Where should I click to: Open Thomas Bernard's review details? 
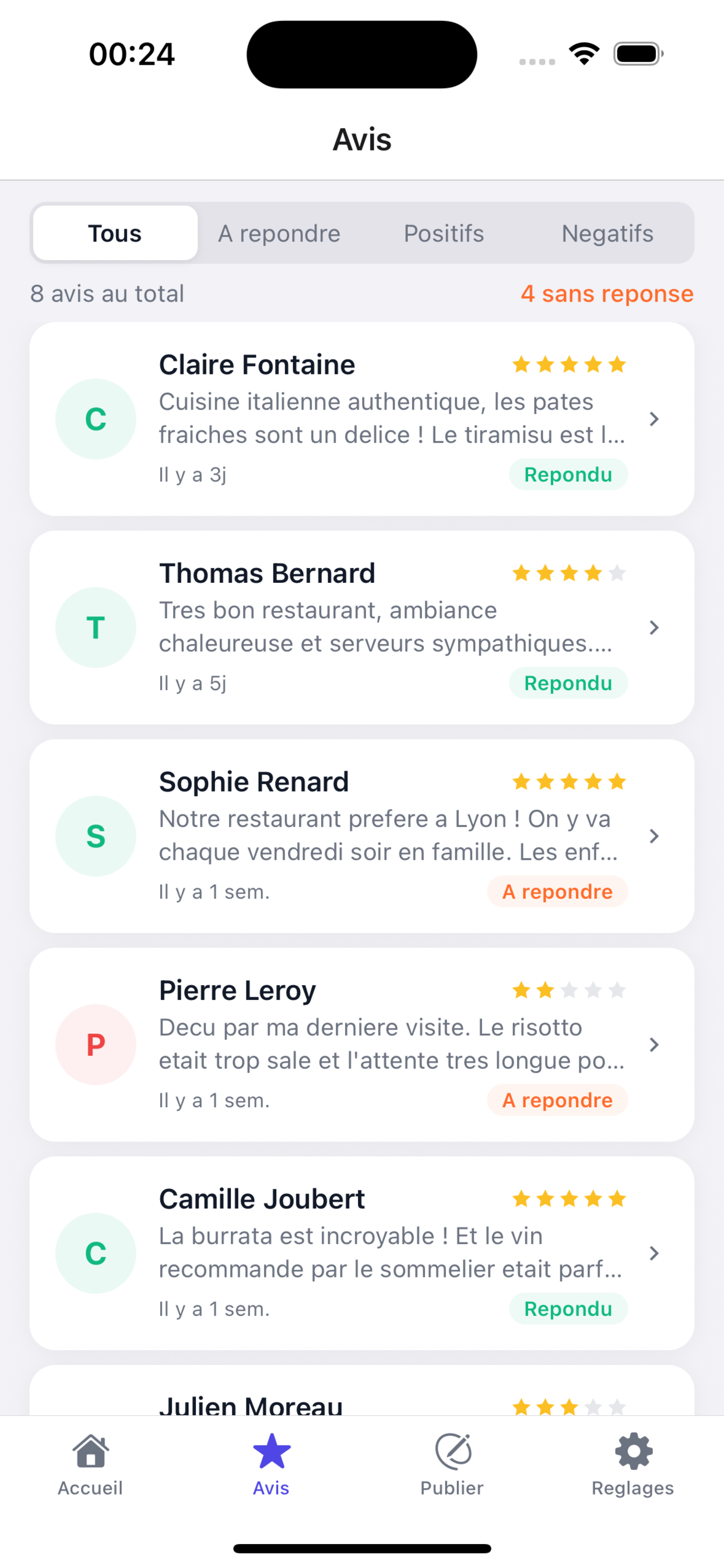654,627
